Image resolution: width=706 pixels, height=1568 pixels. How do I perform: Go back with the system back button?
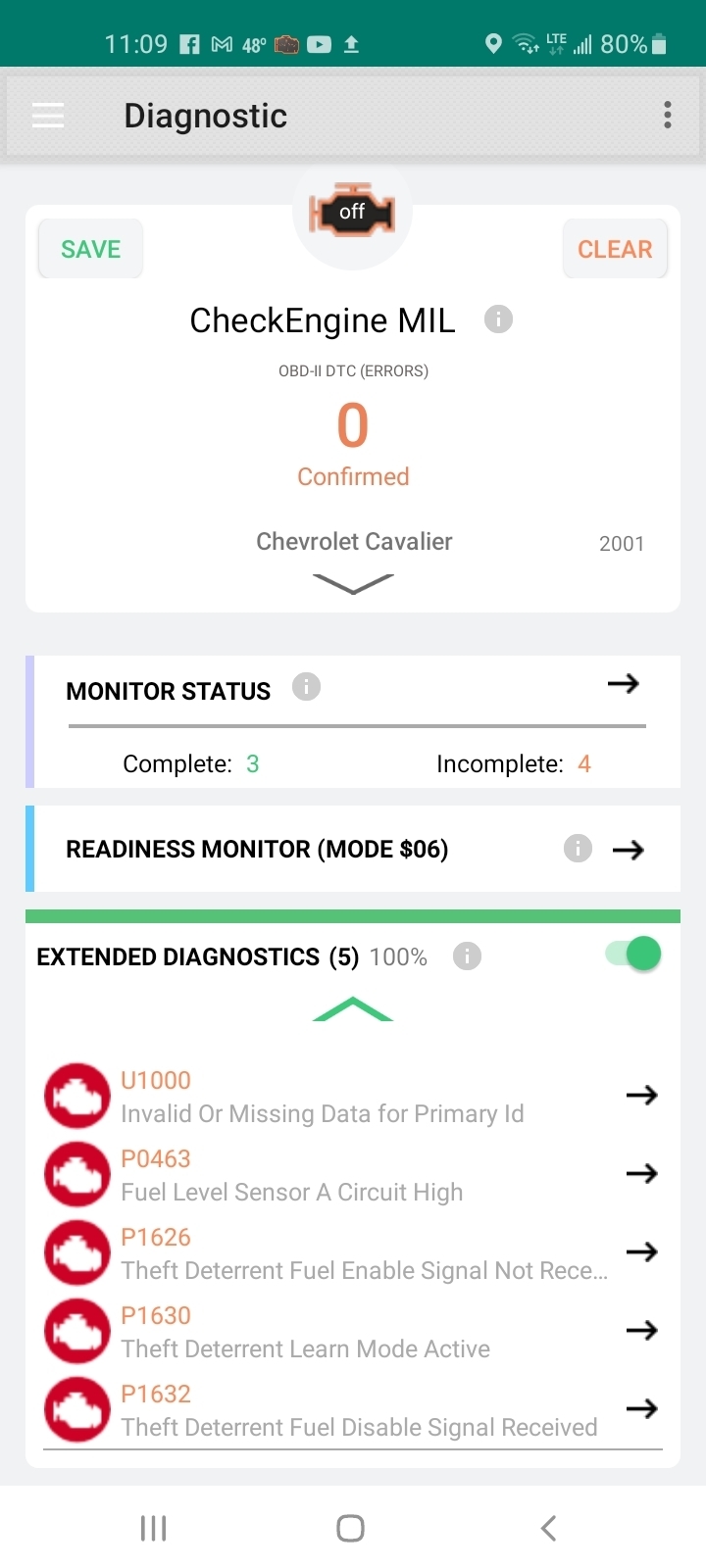click(x=549, y=1528)
